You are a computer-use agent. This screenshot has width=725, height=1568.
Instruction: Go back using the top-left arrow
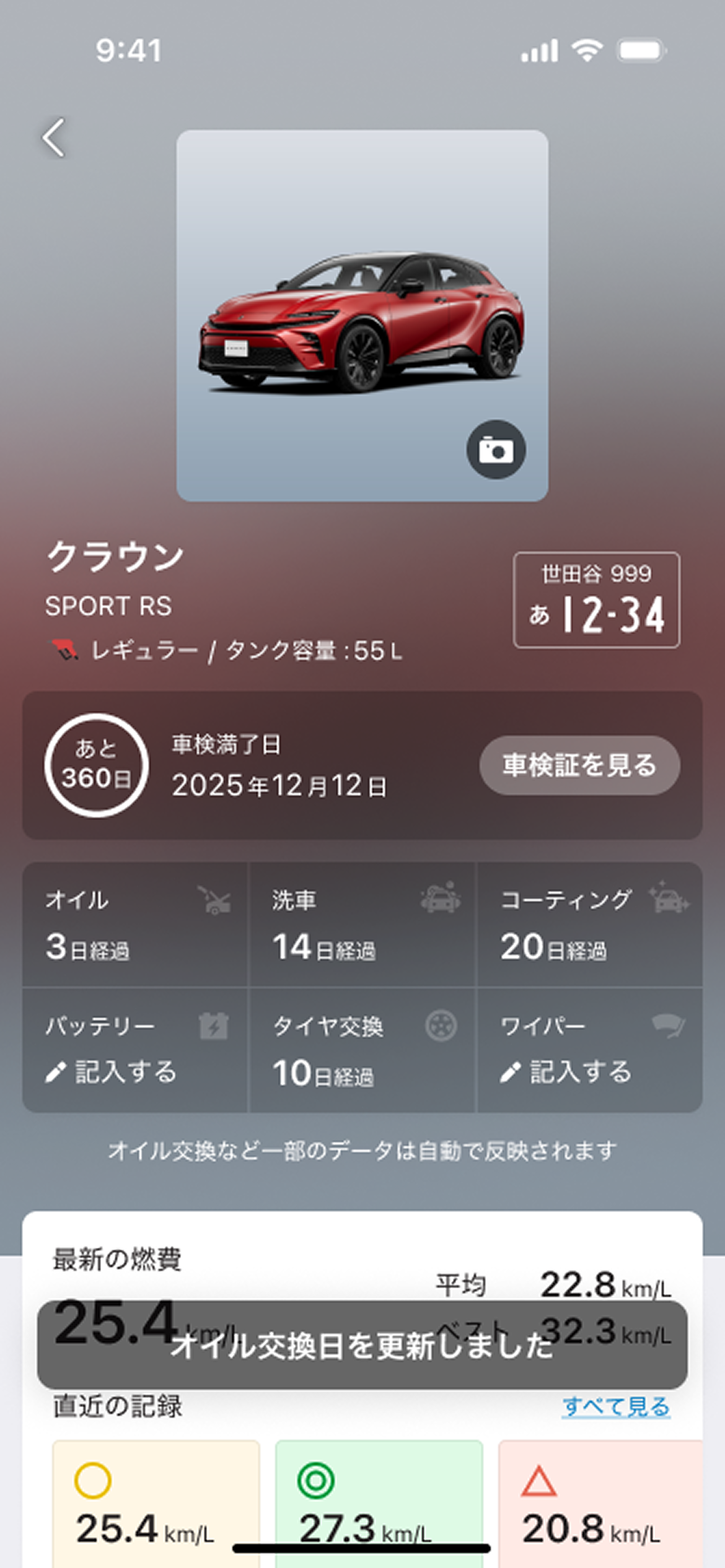point(54,137)
